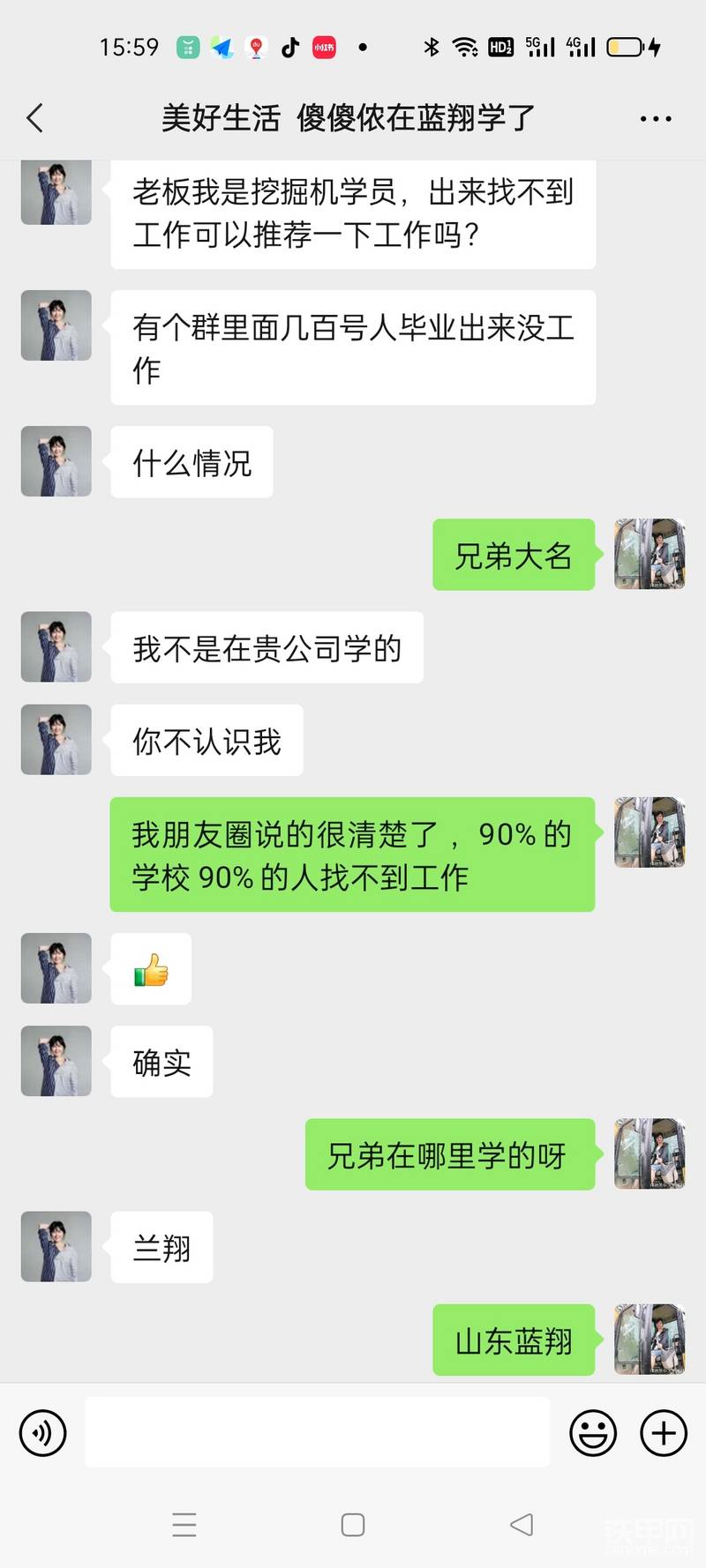Open the emoji sticker panel
The image size is (706, 1568).
coord(593,1432)
